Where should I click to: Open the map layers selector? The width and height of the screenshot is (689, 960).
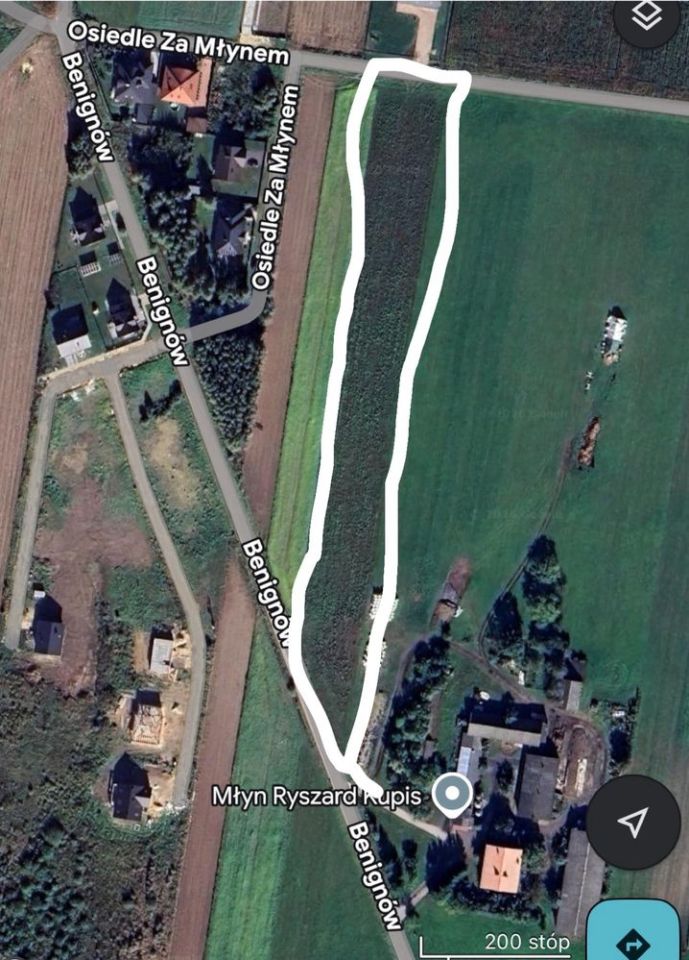648,18
